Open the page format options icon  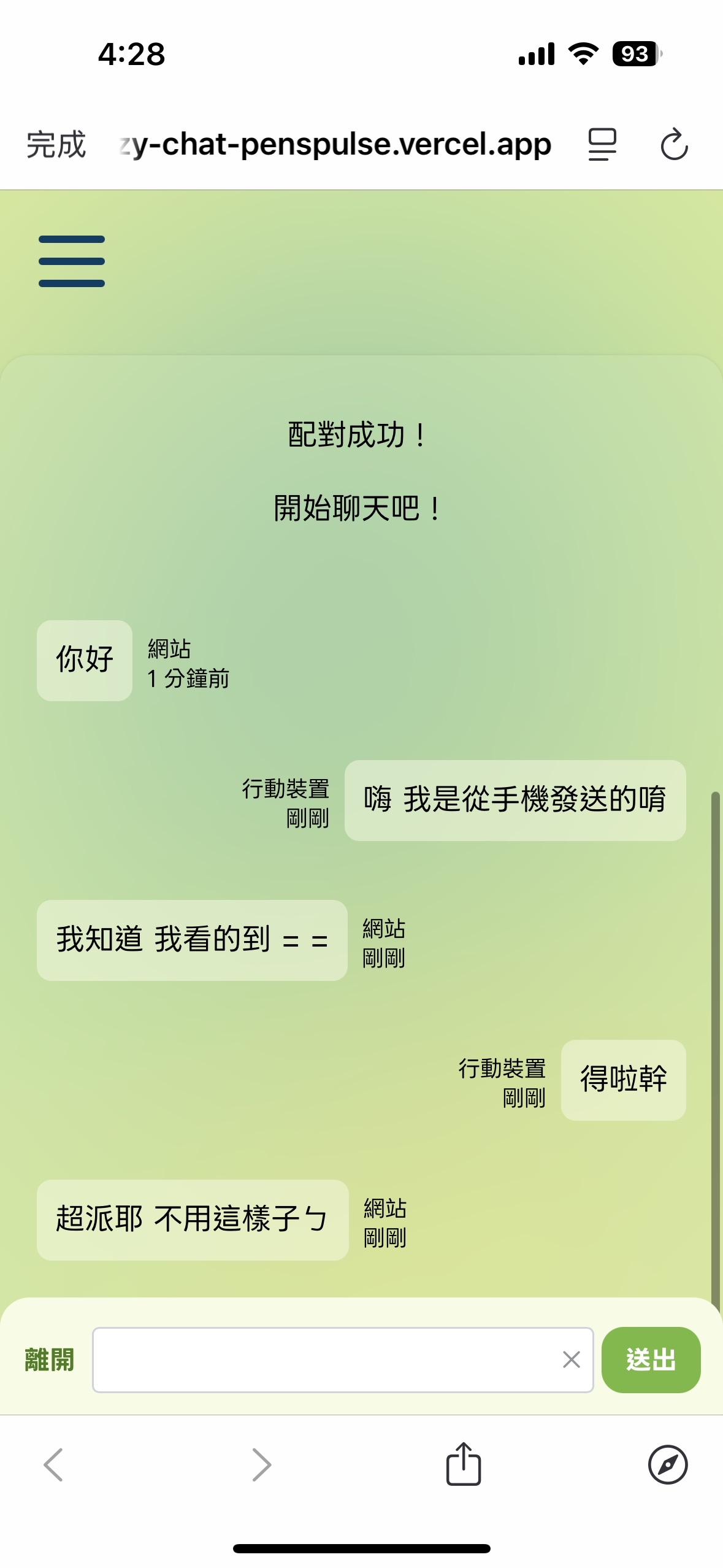(x=602, y=145)
